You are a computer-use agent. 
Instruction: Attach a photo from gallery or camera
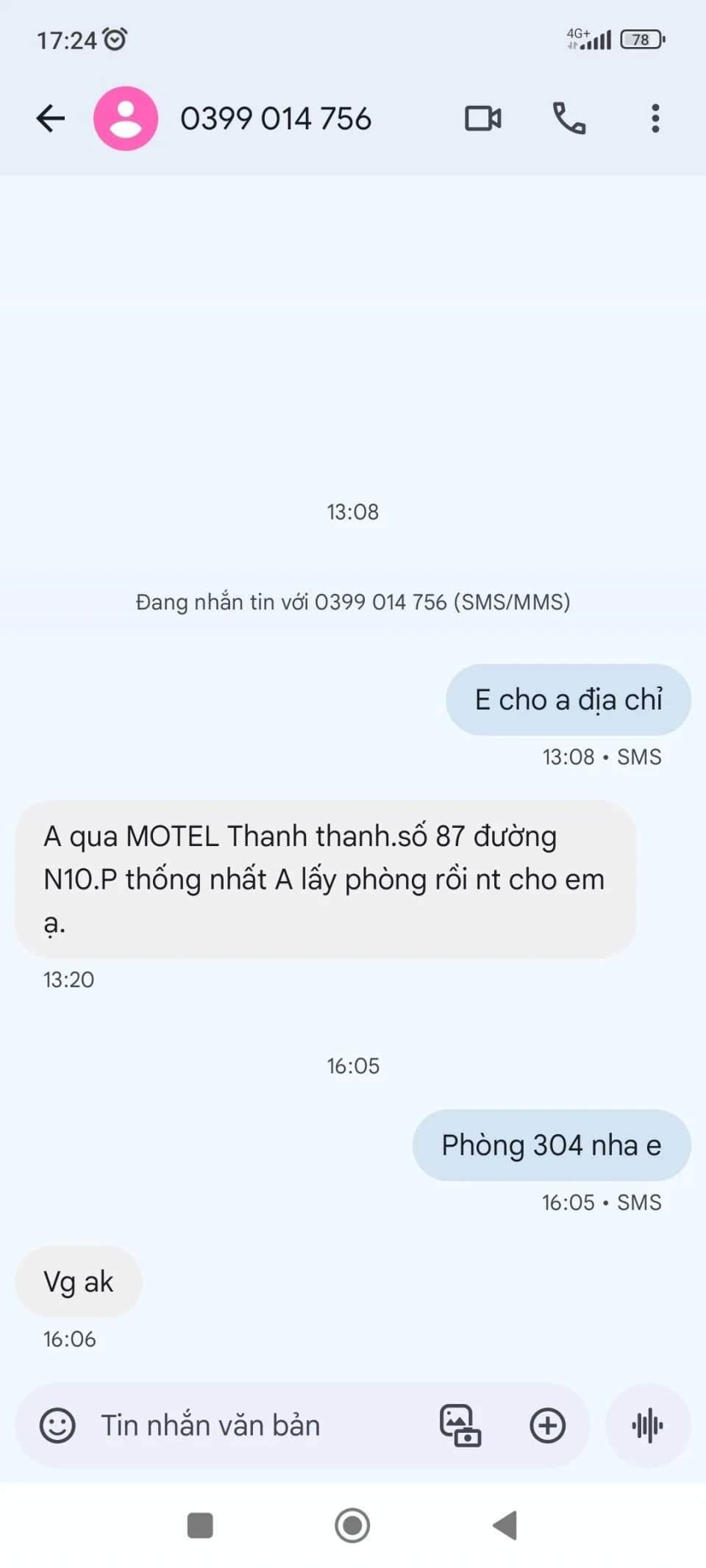pyautogui.click(x=460, y=1425)
